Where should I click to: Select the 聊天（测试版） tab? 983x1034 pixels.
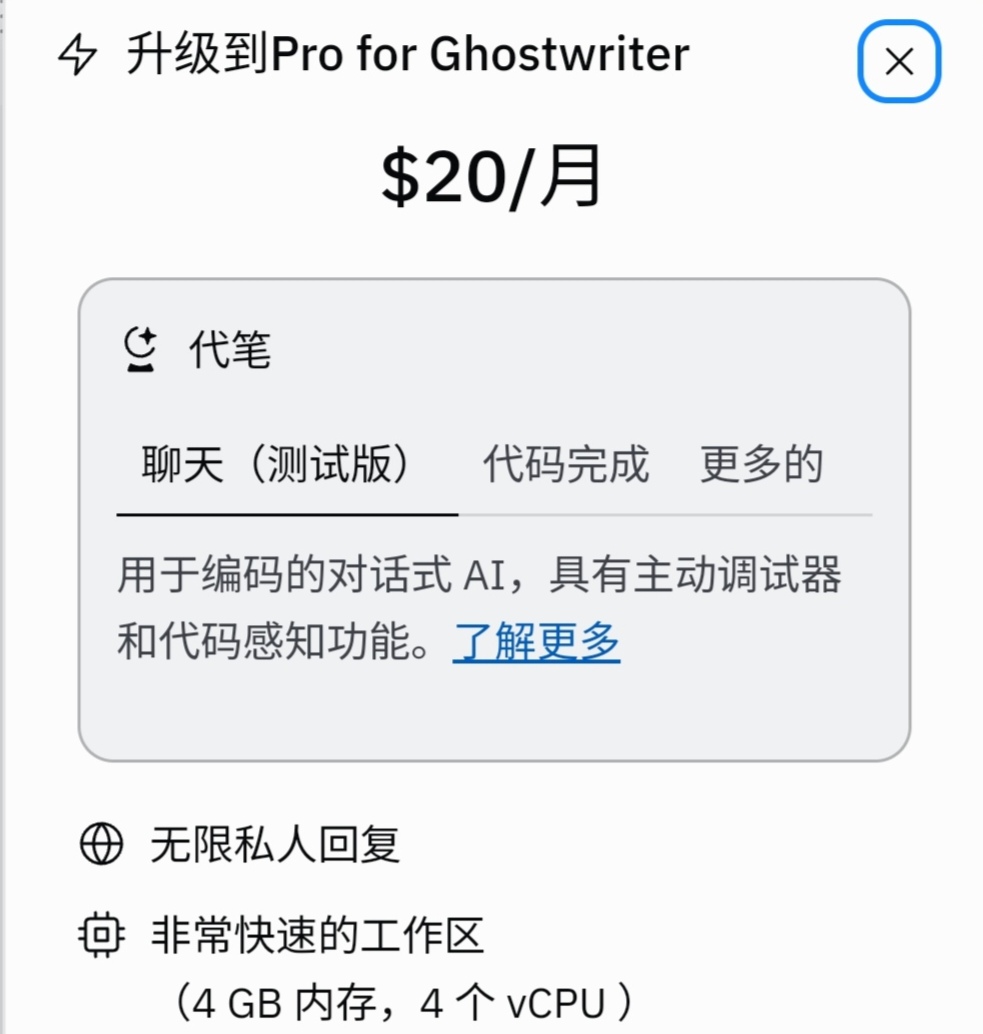point(276,465)
